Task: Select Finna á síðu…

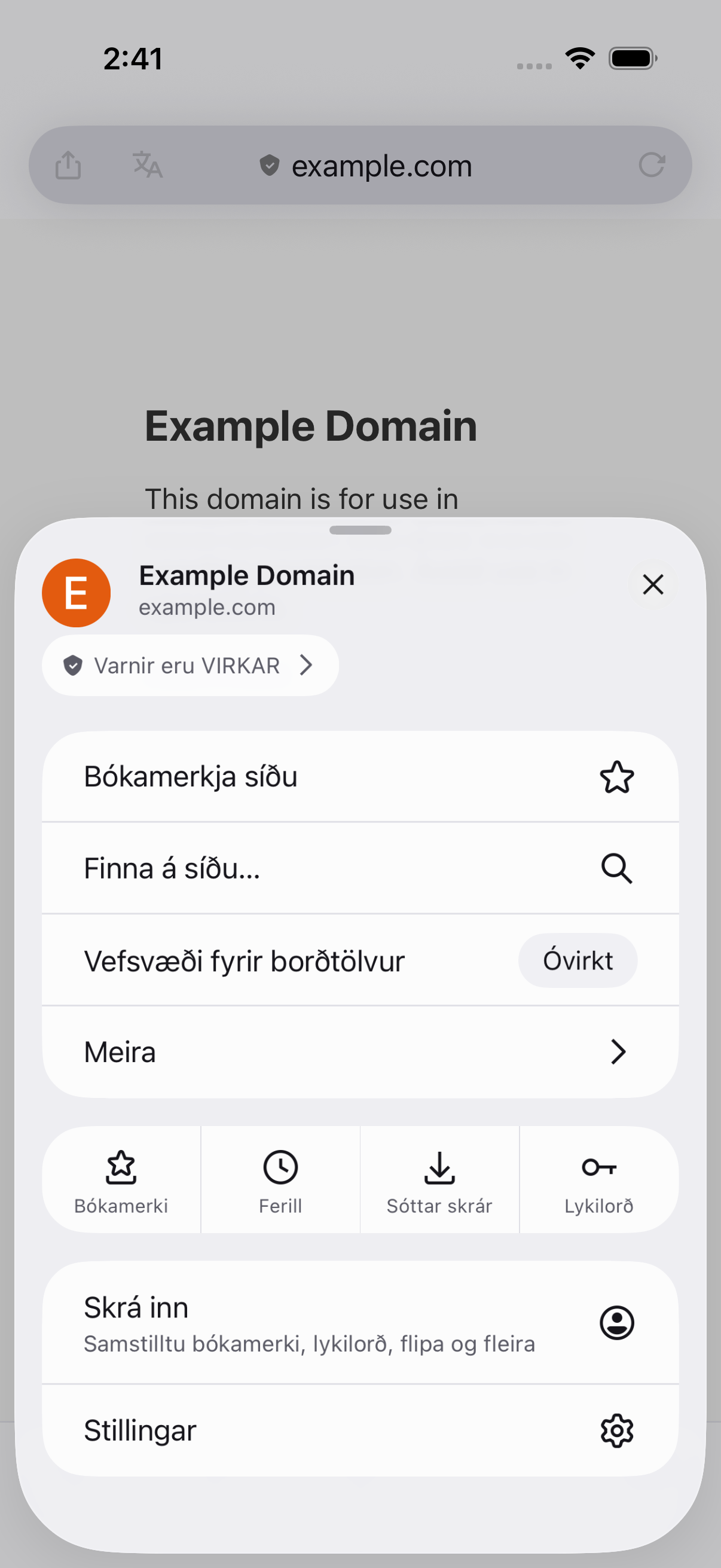Action: coord(360,868)
